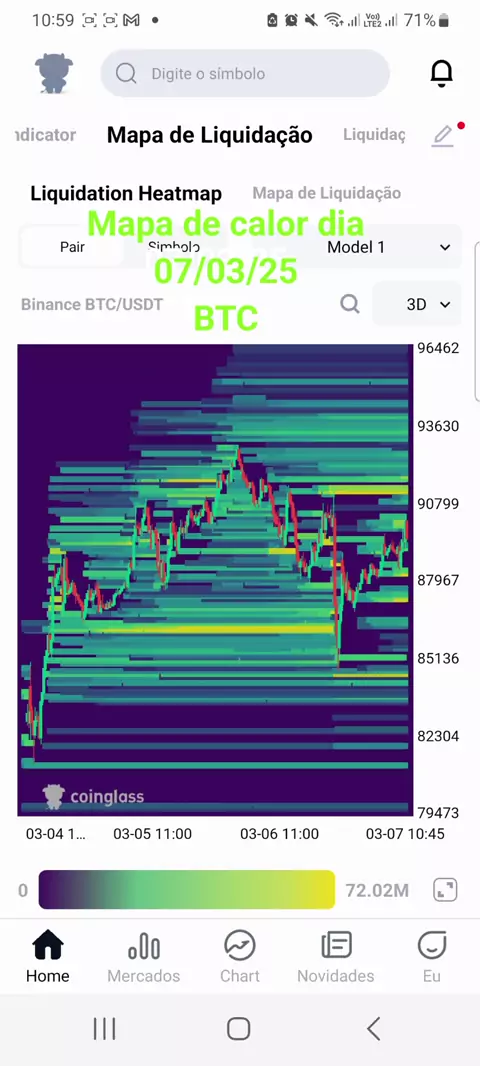Open the notifications bell
This screenshot has width=480, height=1066.
click(442, 73)
